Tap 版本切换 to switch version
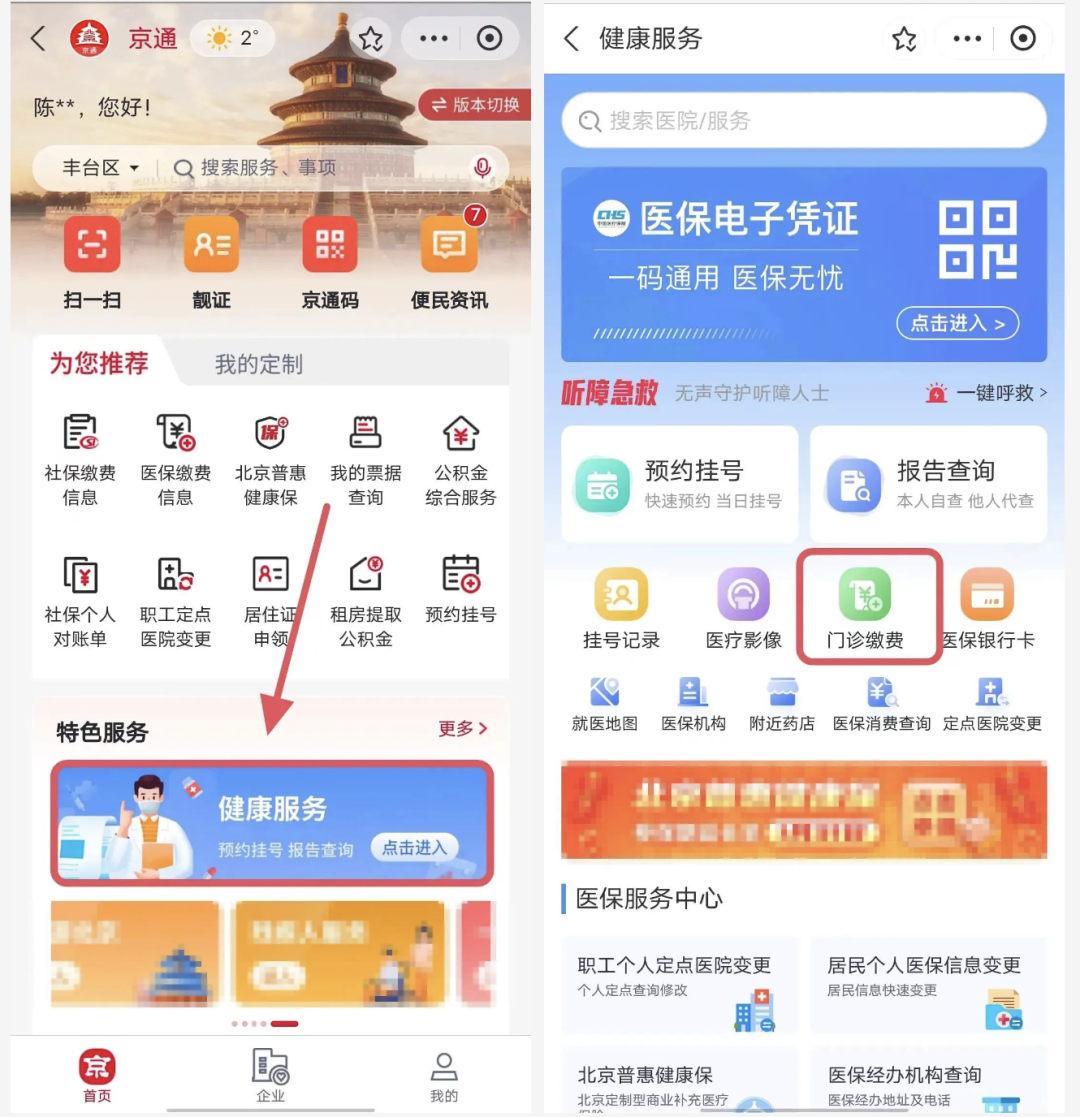This screenshot has height=1117, width=1080. [475, 105]
